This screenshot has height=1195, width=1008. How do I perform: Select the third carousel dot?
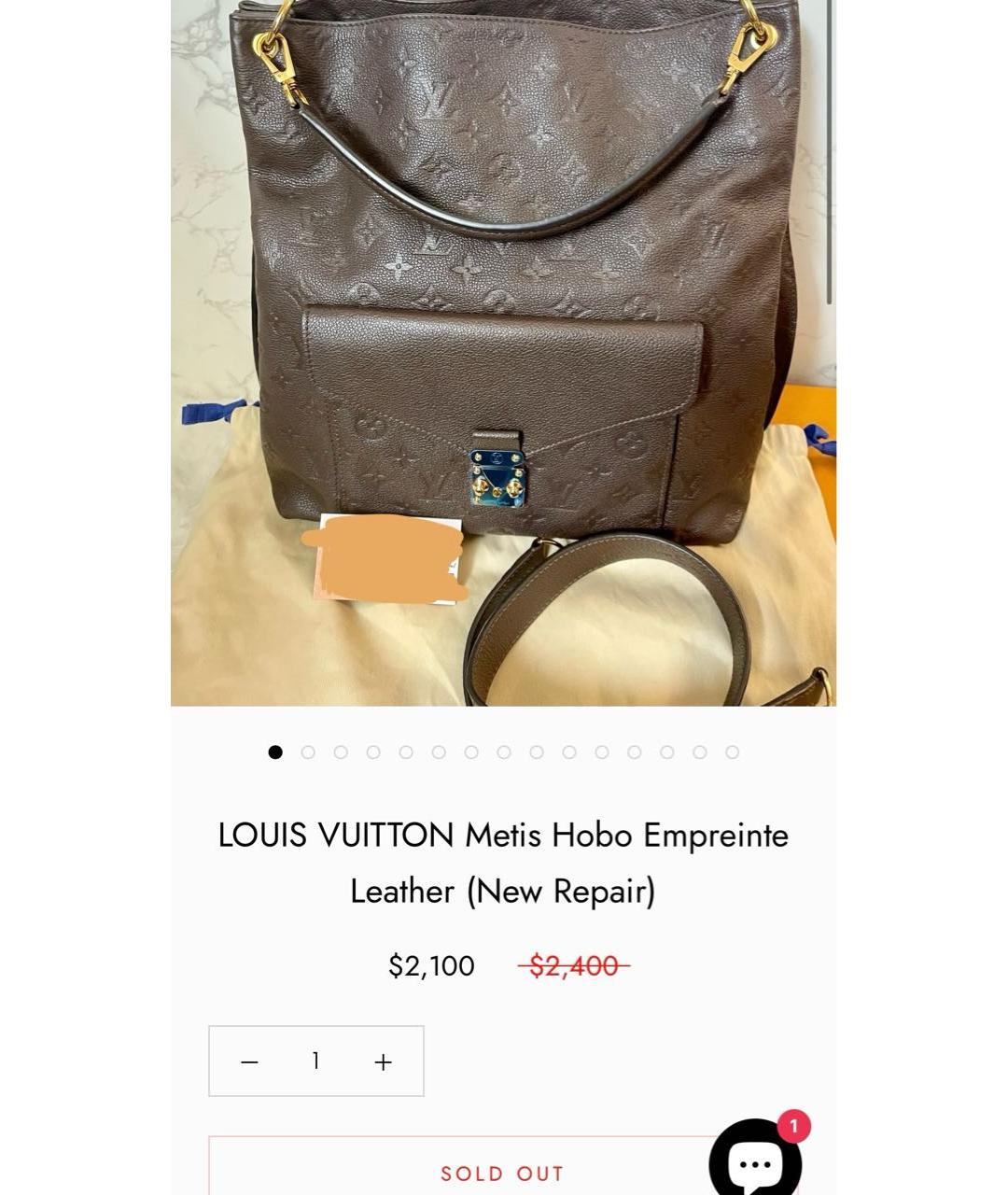point(341,752)
